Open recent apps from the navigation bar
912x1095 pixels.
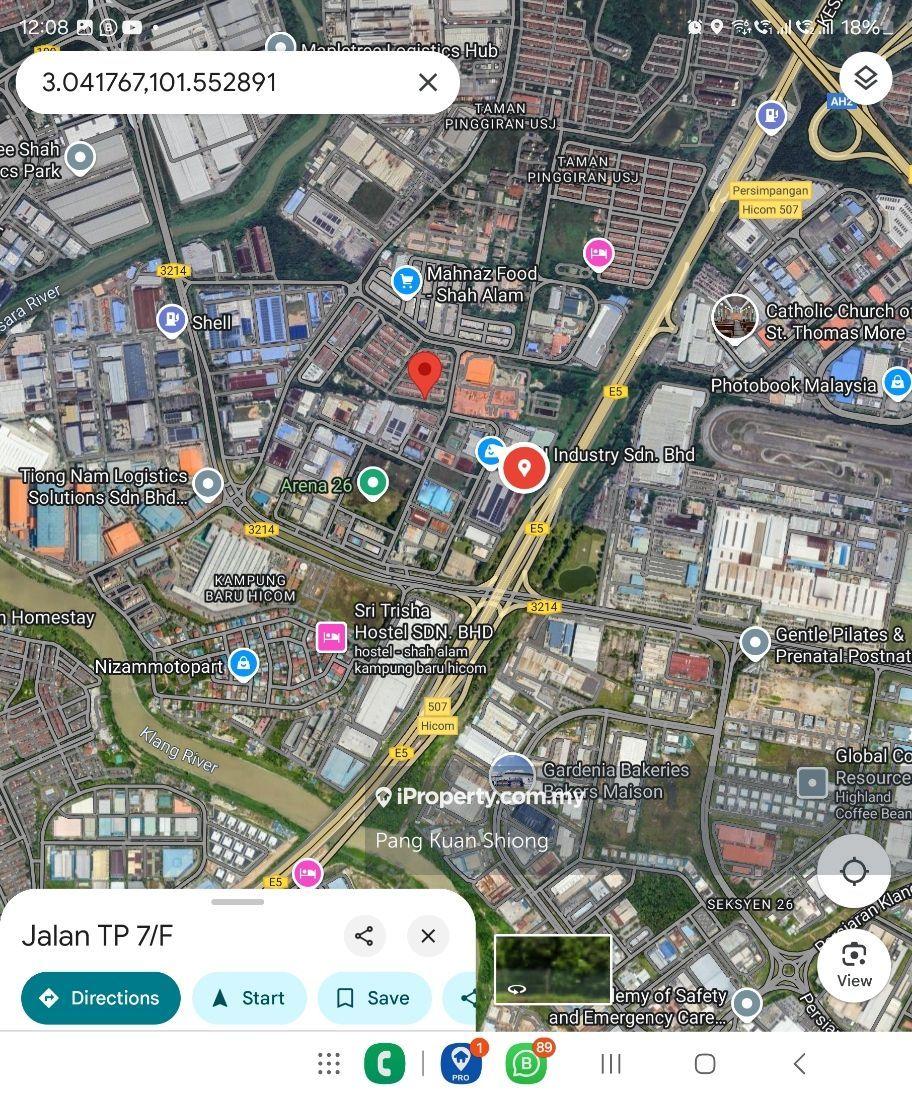pyautogui.click(x=610, y=1063)
